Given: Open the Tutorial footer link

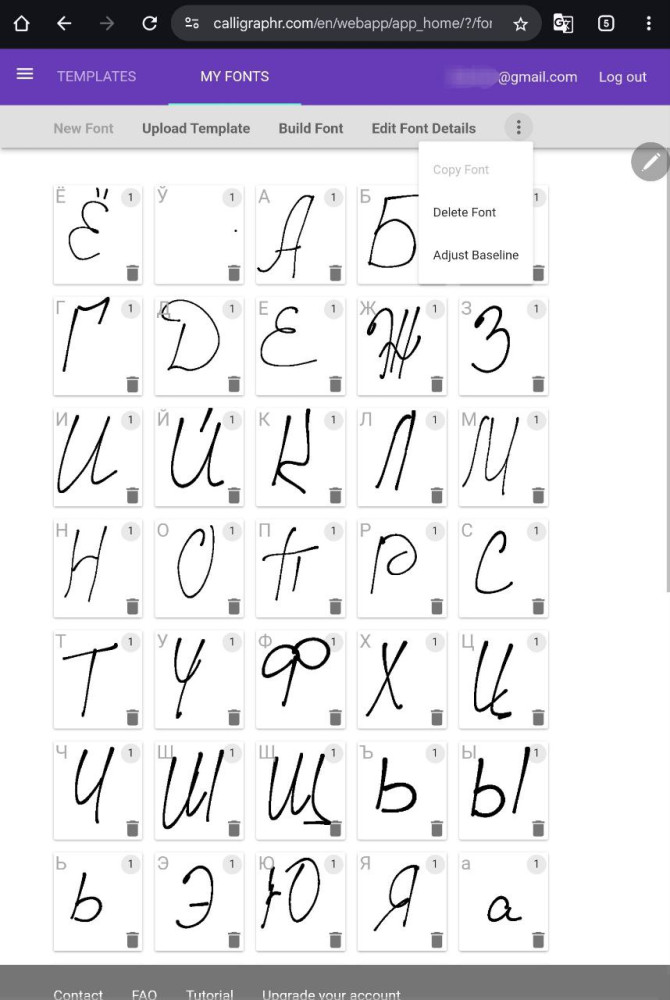Looking at the screenshot, I should (210, 994).
